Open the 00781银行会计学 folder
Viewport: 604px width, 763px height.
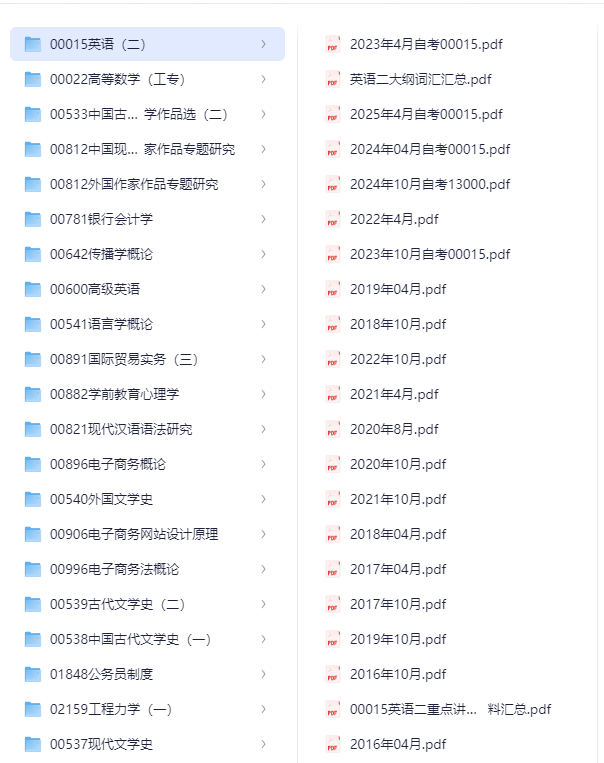click(x=101, y=219)
